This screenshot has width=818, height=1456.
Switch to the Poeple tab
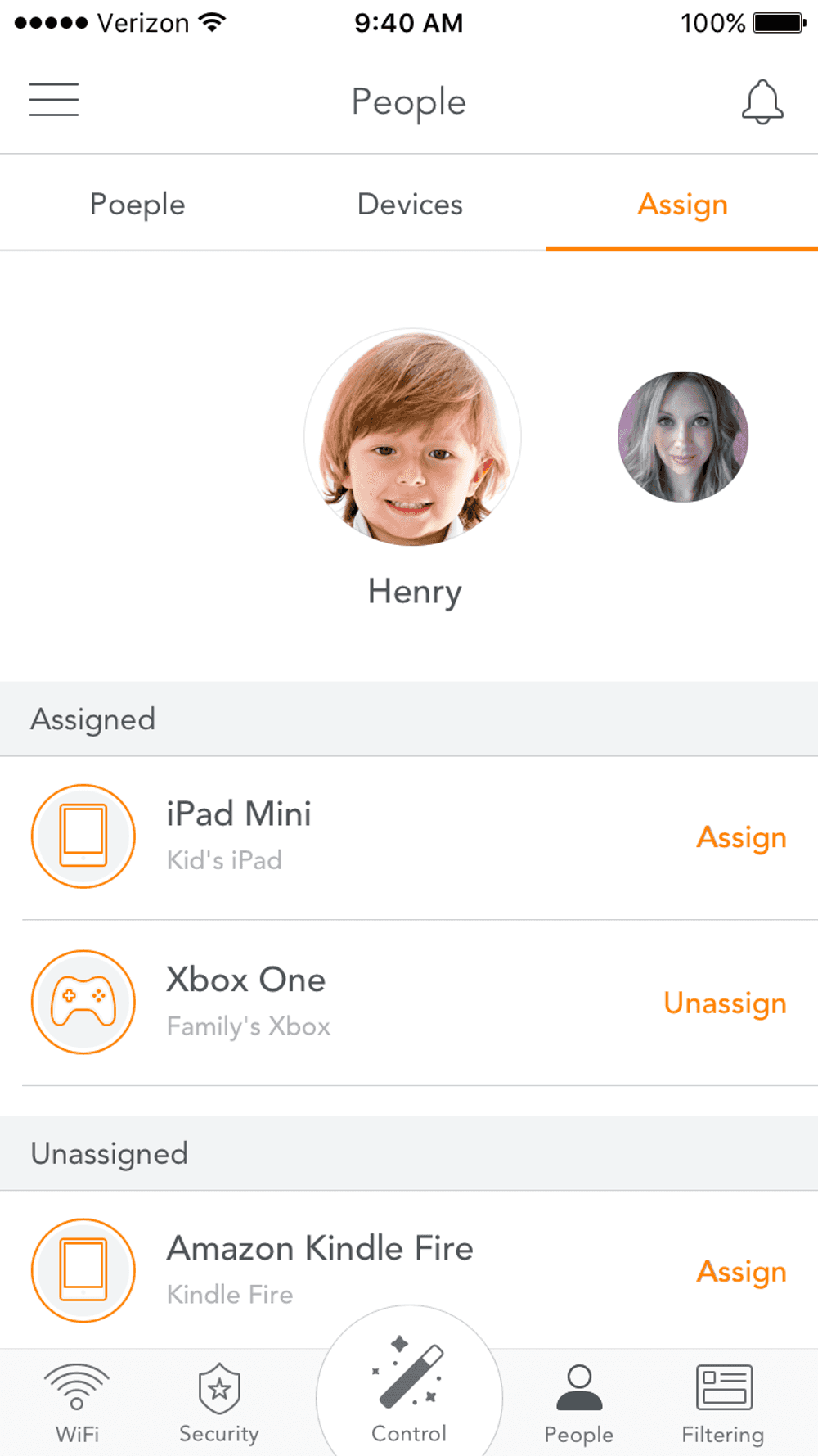point(137,204)
